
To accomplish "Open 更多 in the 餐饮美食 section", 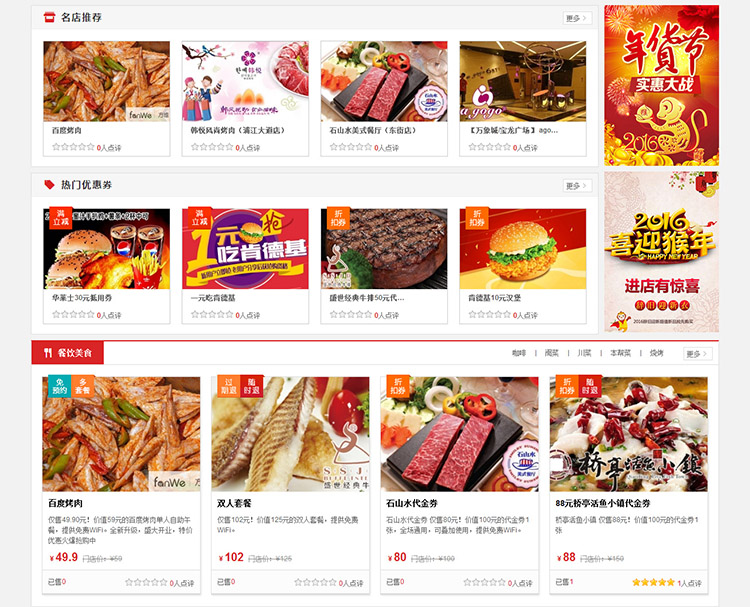I will click(697, 353).
